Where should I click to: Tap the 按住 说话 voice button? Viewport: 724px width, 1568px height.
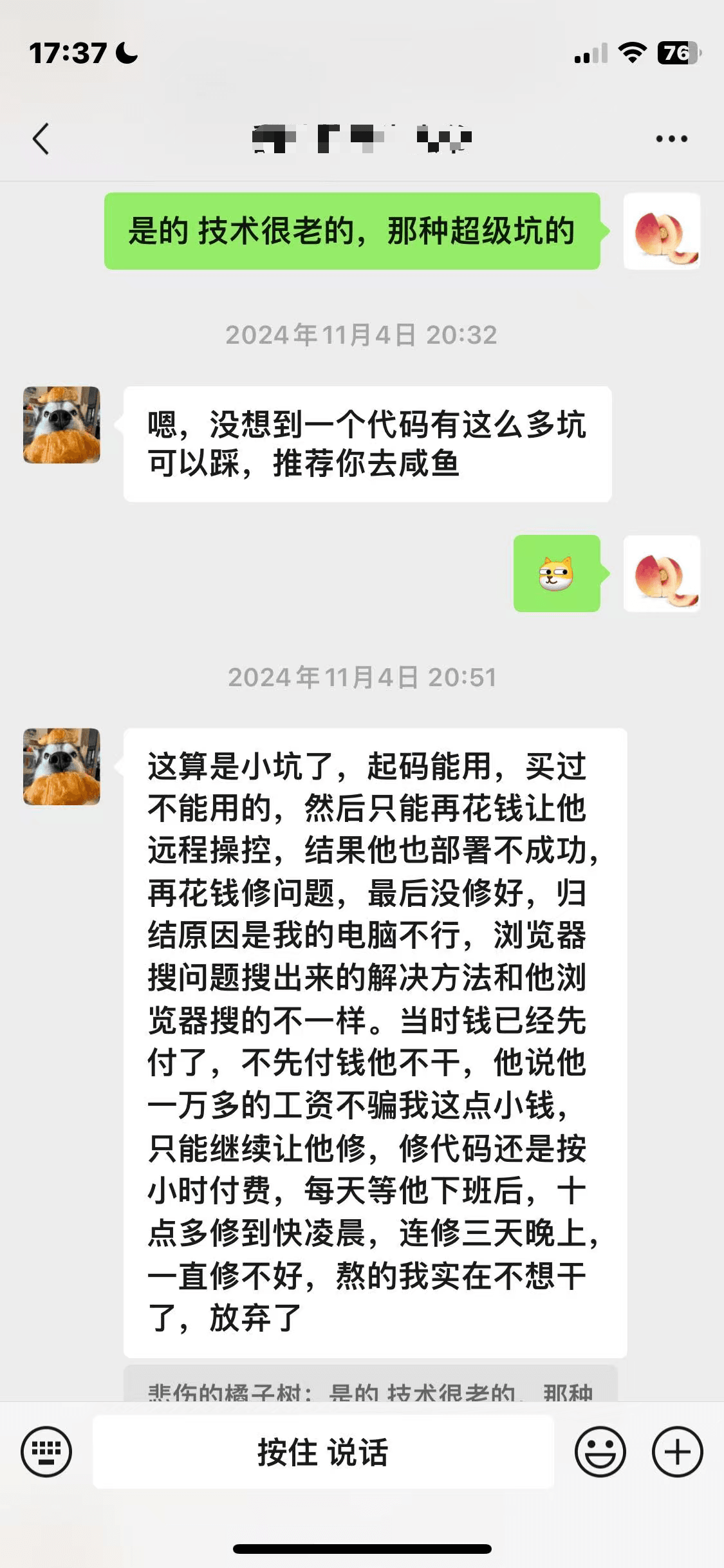(x=323, y=1451)
